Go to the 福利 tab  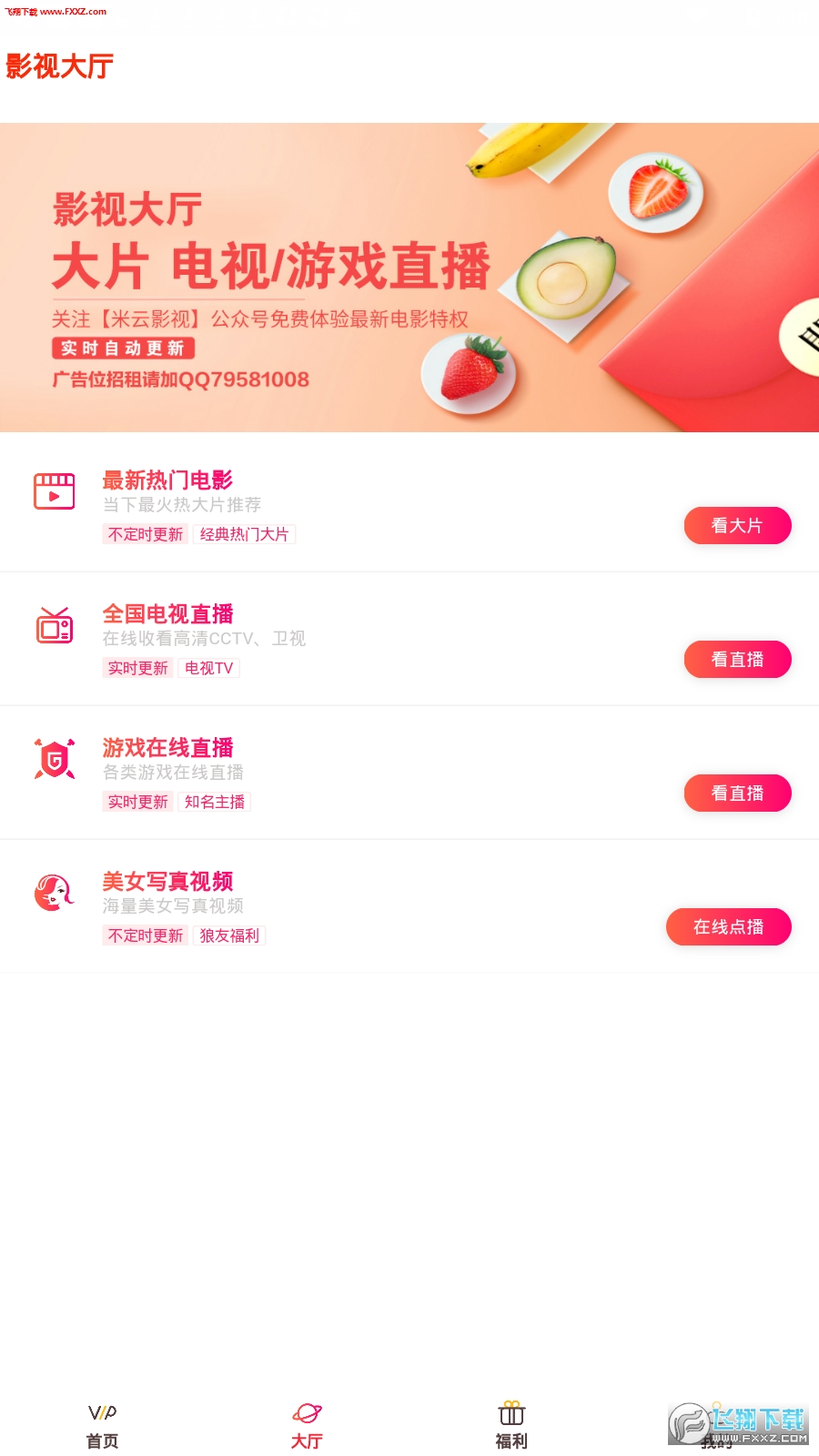511,1426
